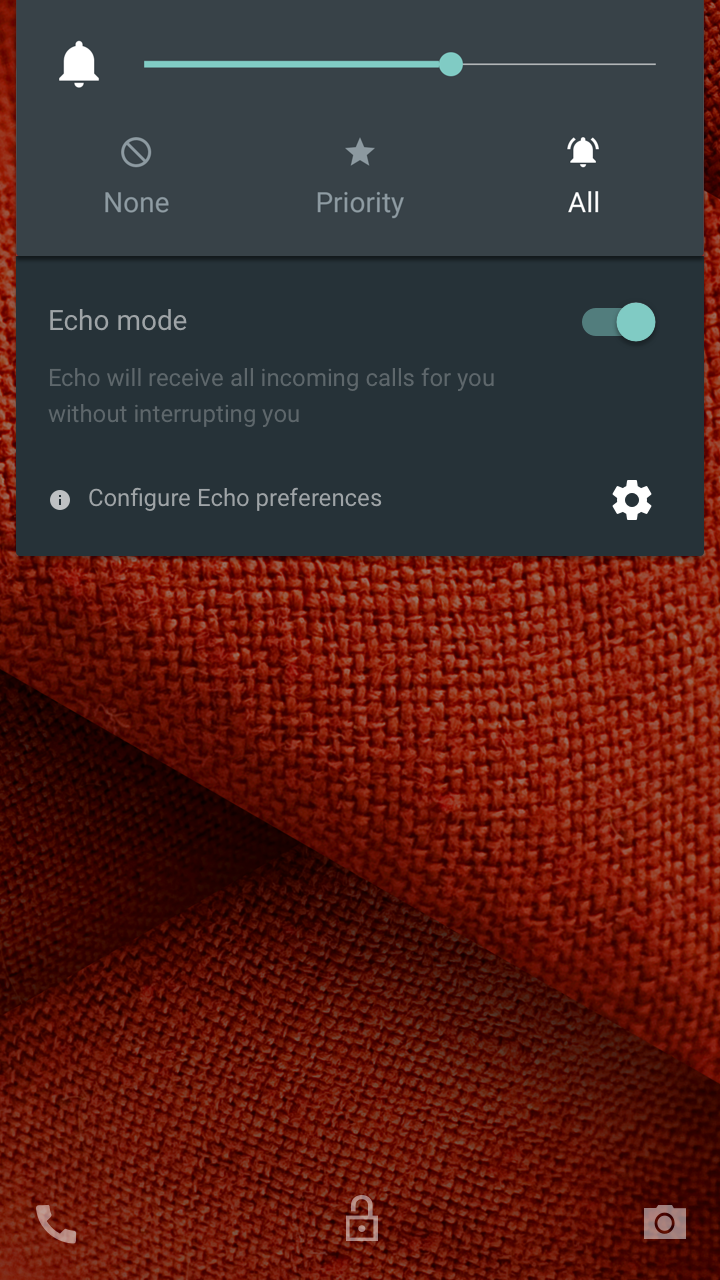720x1280 pixels.
Task: Tap the unlock padlock icon
Action: (x=361, y=1220)
